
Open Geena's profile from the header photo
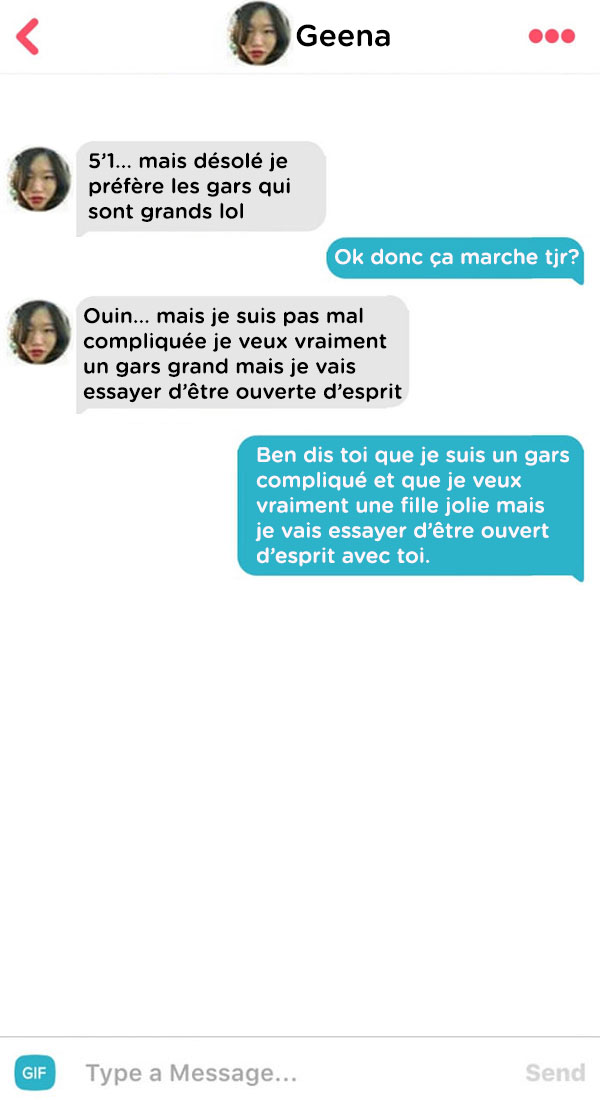[x=259, y=34]
